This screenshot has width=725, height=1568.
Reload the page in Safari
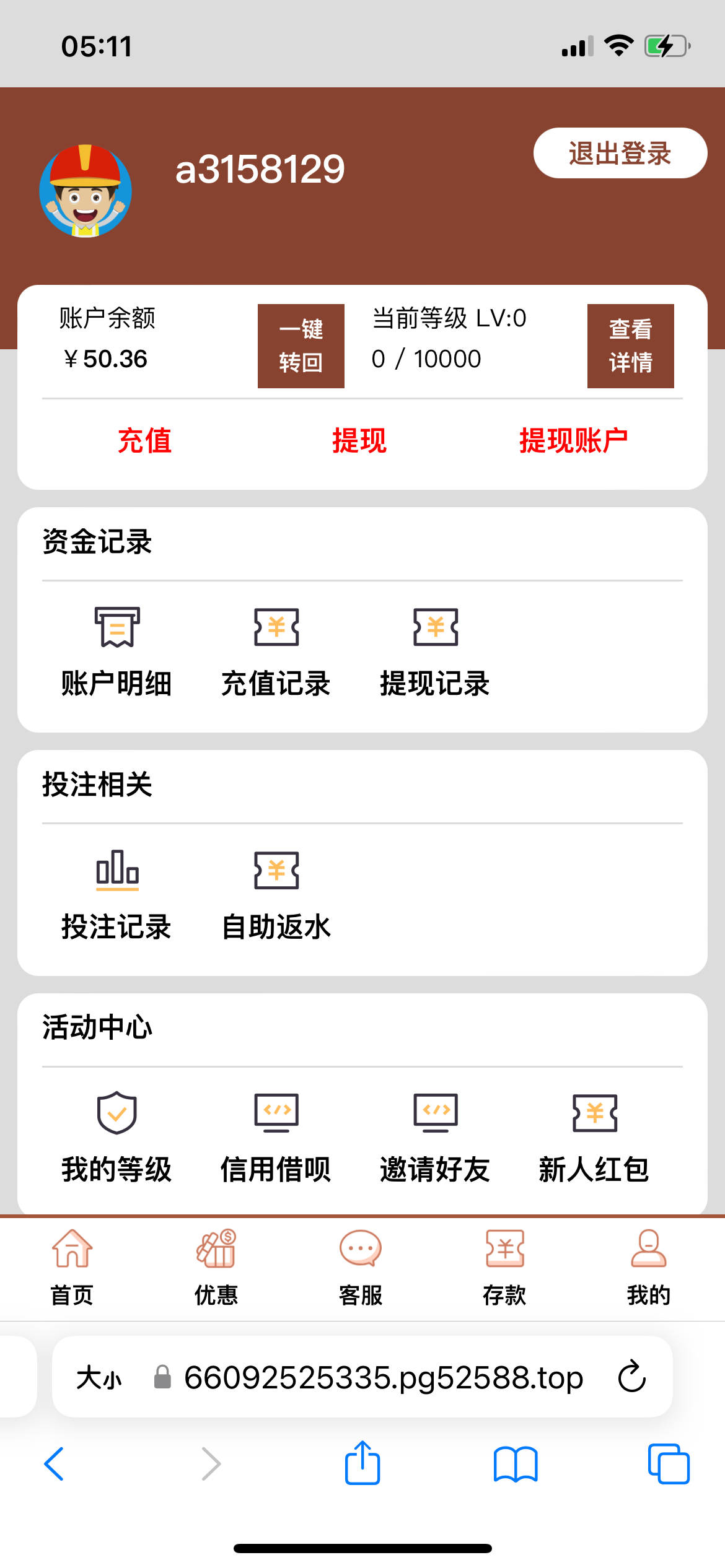coord(631,1377)
